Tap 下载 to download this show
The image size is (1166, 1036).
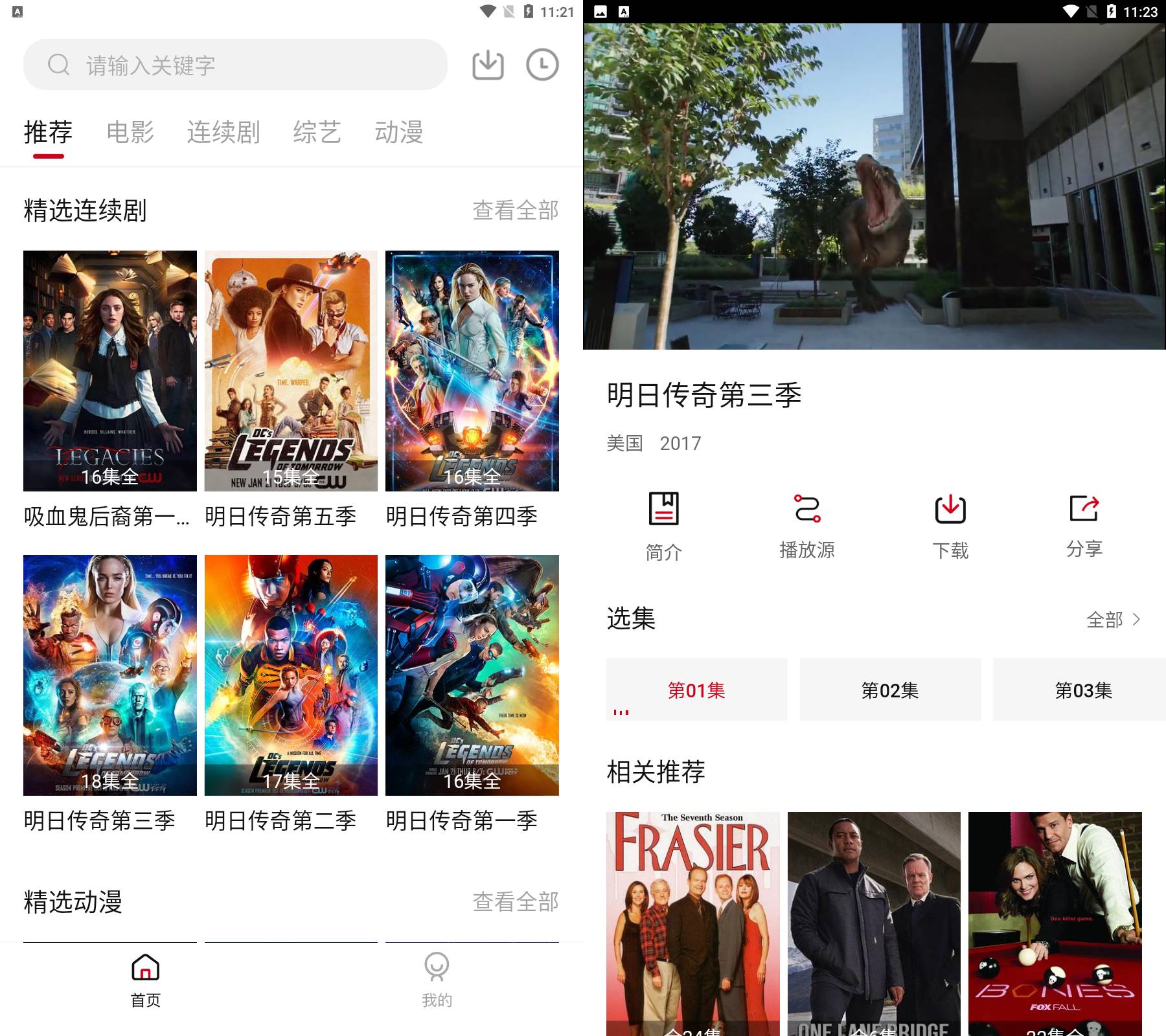tap(950, 525)
